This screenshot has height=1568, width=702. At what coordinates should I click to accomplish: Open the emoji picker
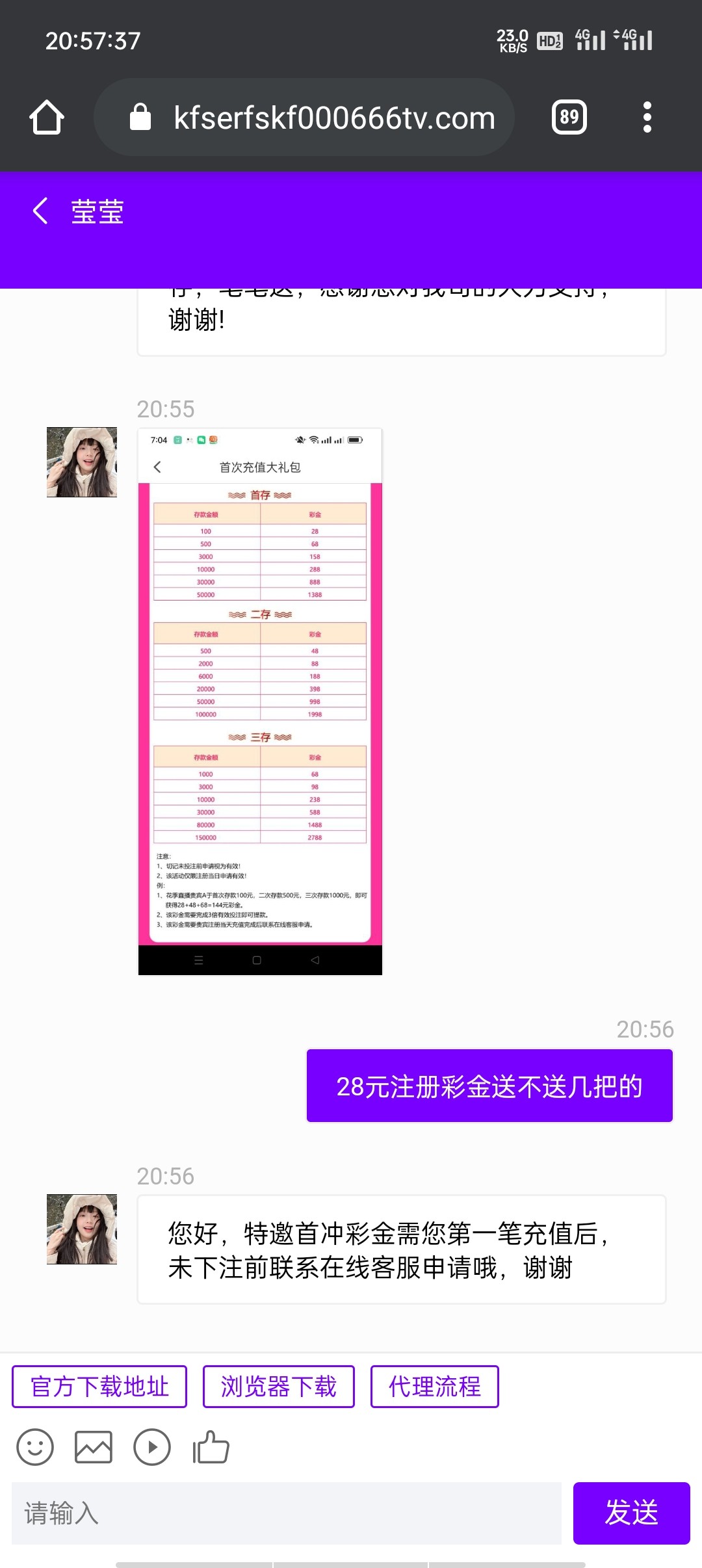(x=35, y=1447)
